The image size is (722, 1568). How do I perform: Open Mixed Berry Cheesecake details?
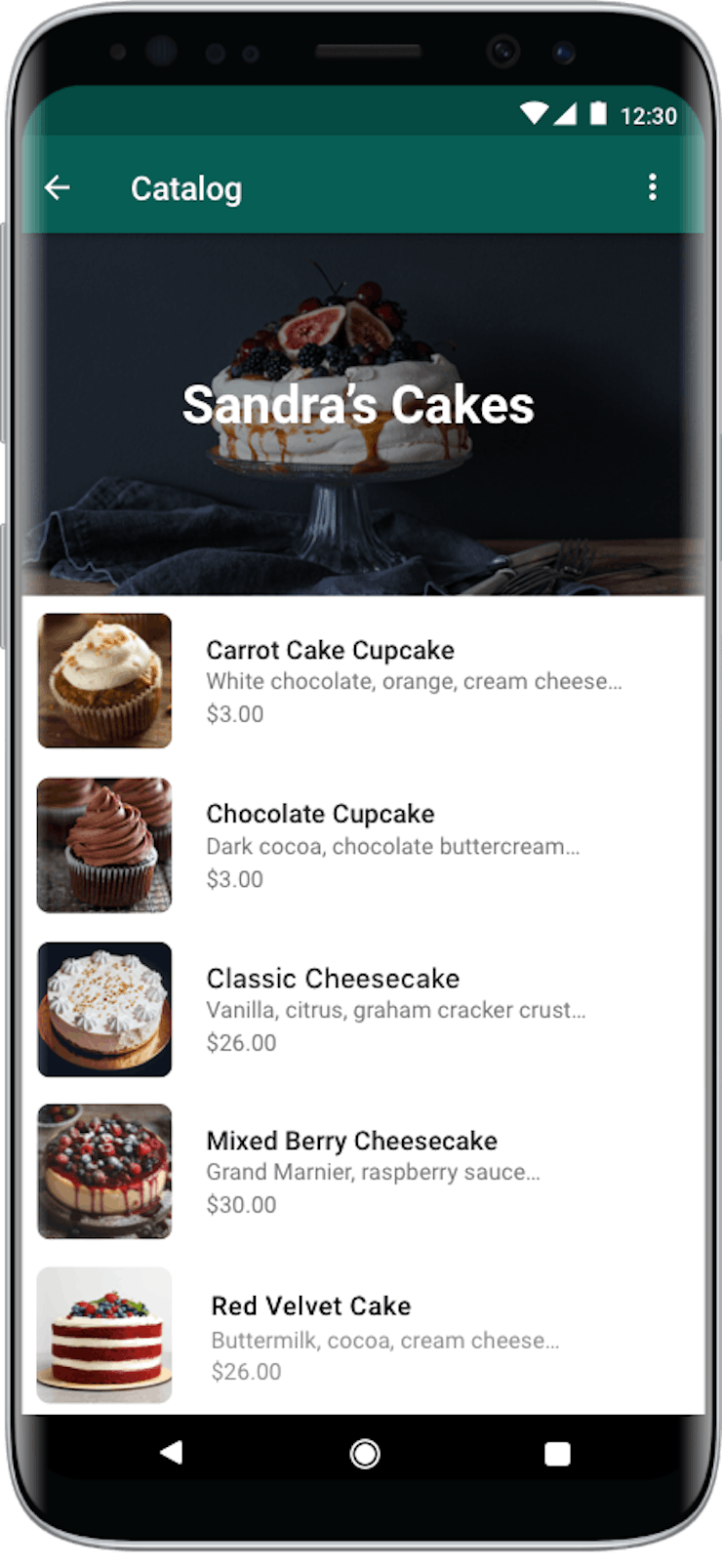pyautogui.click(x=363, y=1171)
